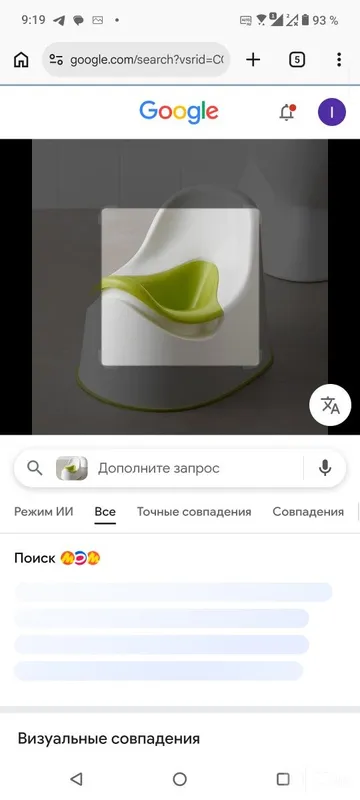The image size is (360, 800).
Task: Switch to the "Режим ИИ" tab
Action: [x=44, y=512]
